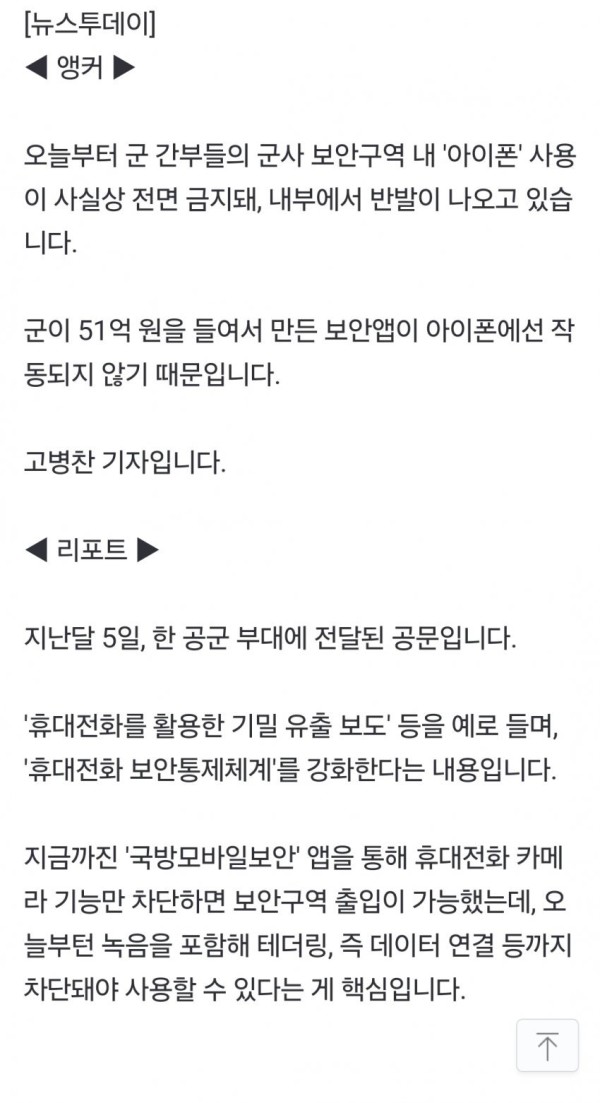Tap the scroll-to-top arrow button

click(547, 1045)
